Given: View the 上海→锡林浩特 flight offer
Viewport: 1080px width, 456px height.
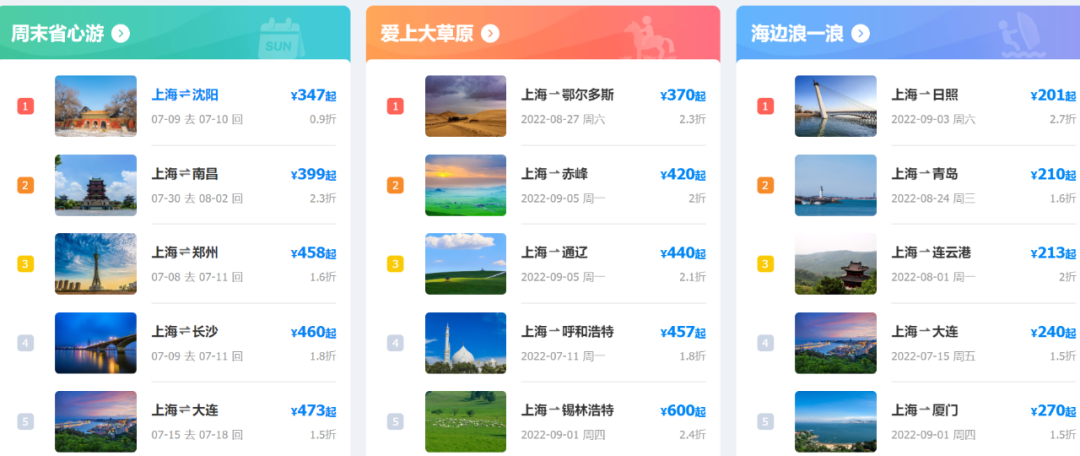Looking at the screenshot, I should [567, 410].
